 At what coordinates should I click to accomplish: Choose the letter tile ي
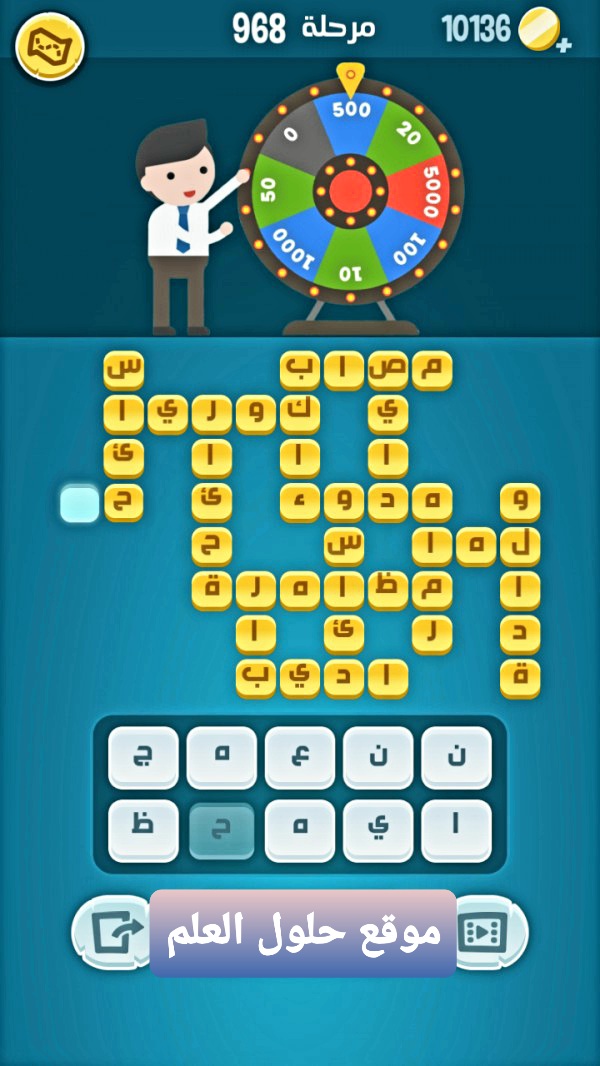point(378,830)
